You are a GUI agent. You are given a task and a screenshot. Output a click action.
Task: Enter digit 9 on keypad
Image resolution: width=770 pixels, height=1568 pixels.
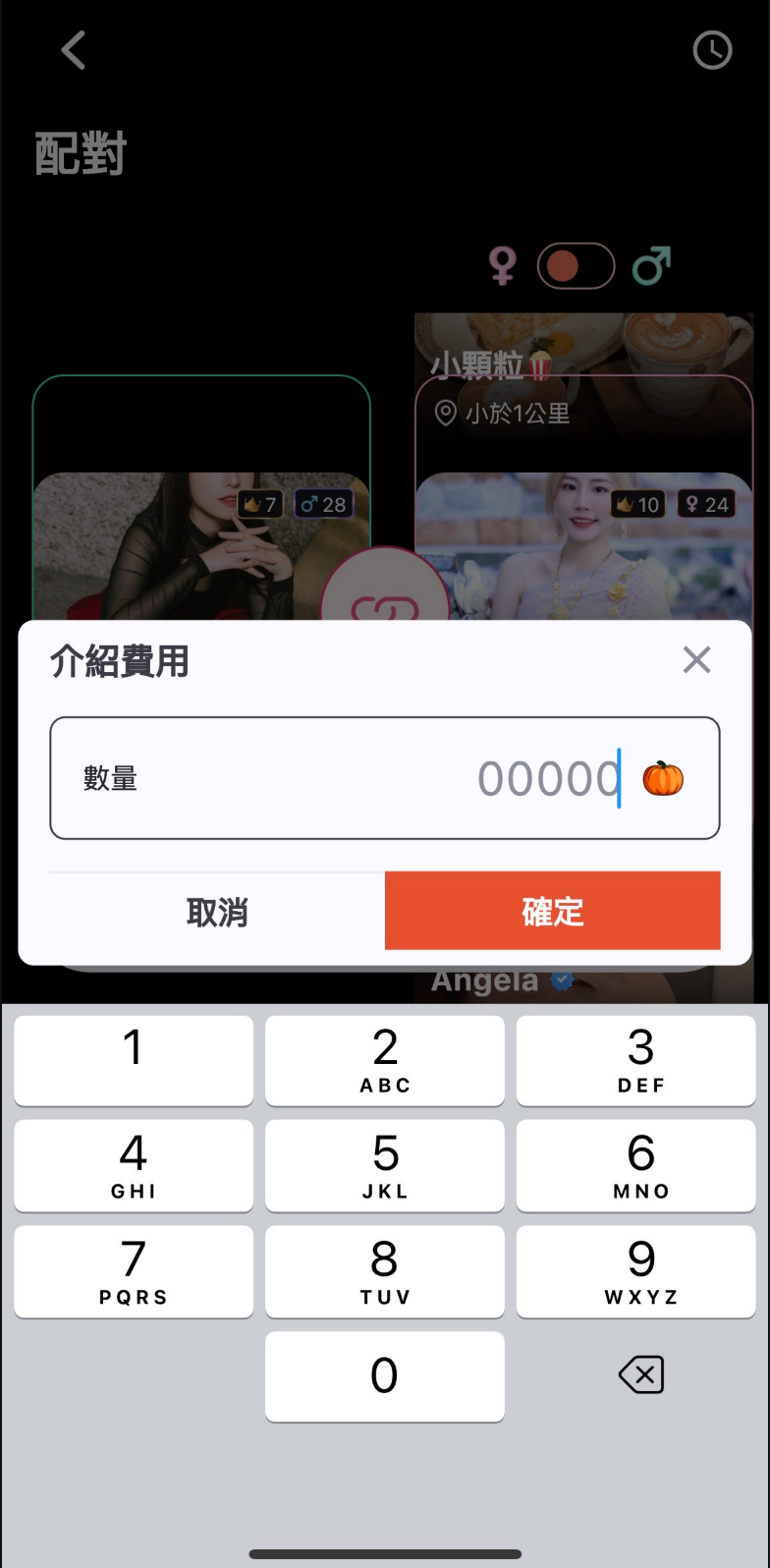click(x=640, y=1271)
